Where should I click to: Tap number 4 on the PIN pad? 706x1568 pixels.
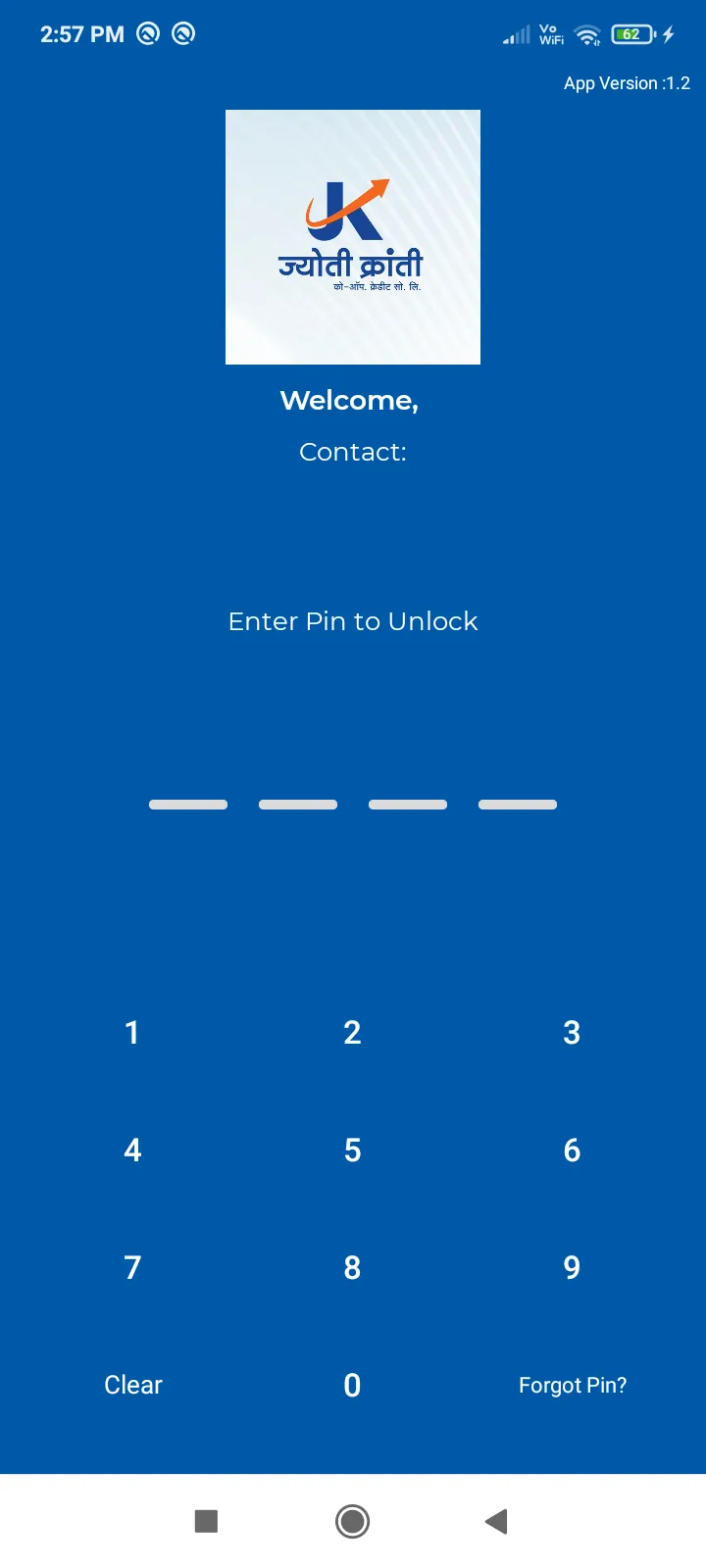pos(132,1150)
